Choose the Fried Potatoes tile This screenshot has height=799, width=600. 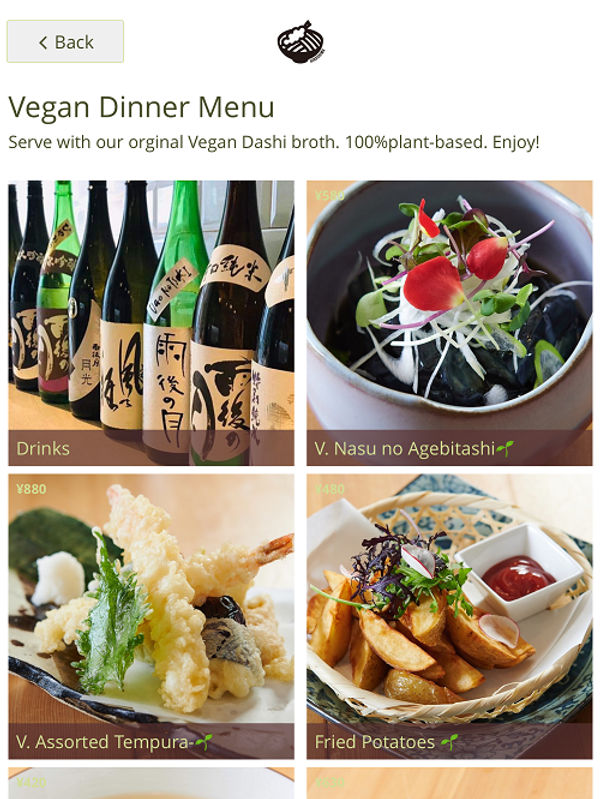click(x=449, y=616)
